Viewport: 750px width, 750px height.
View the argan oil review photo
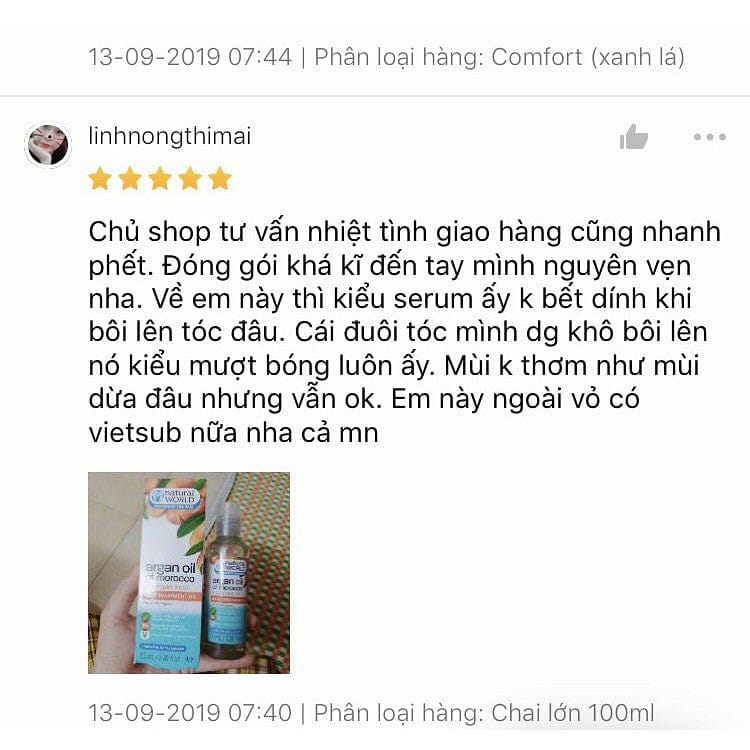coord(188,572)
